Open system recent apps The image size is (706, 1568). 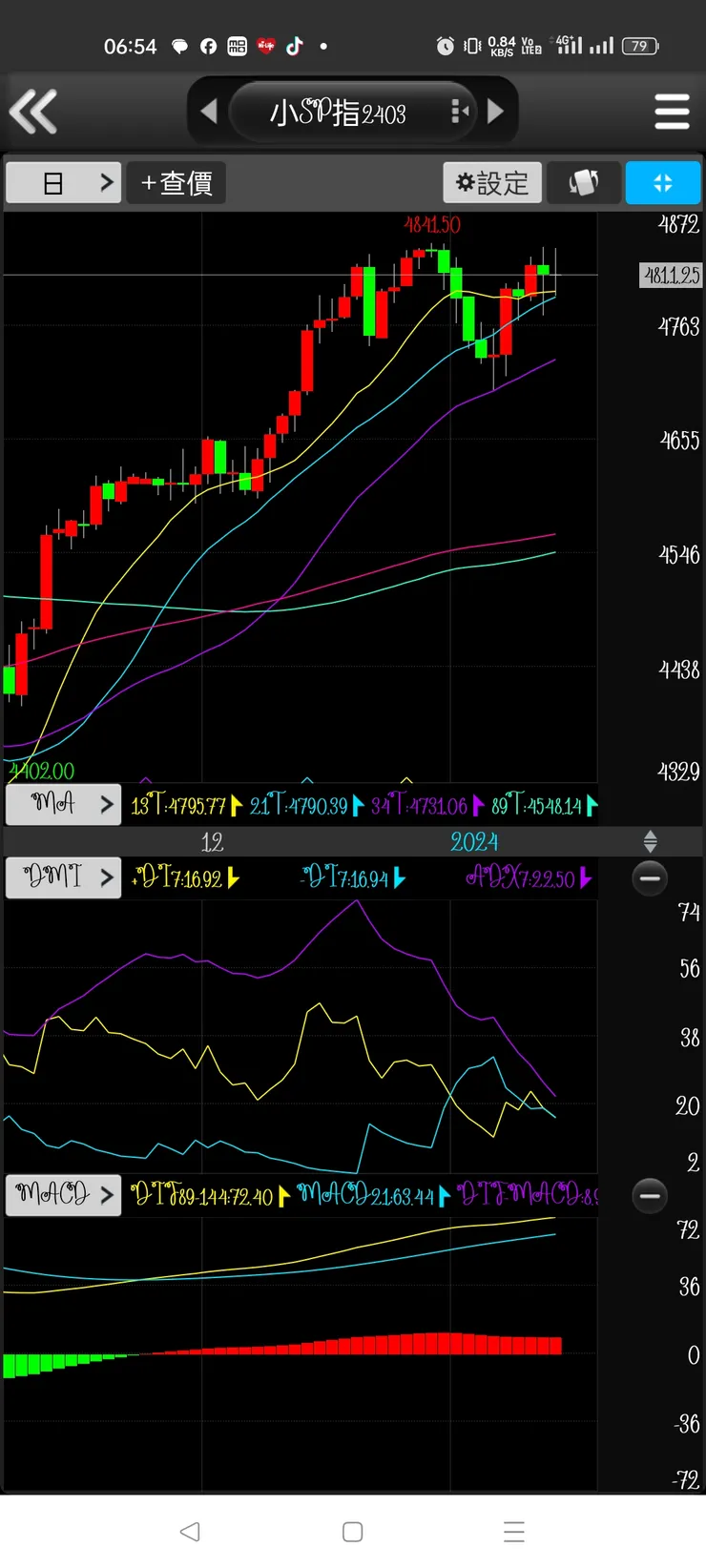[513, 1532]
